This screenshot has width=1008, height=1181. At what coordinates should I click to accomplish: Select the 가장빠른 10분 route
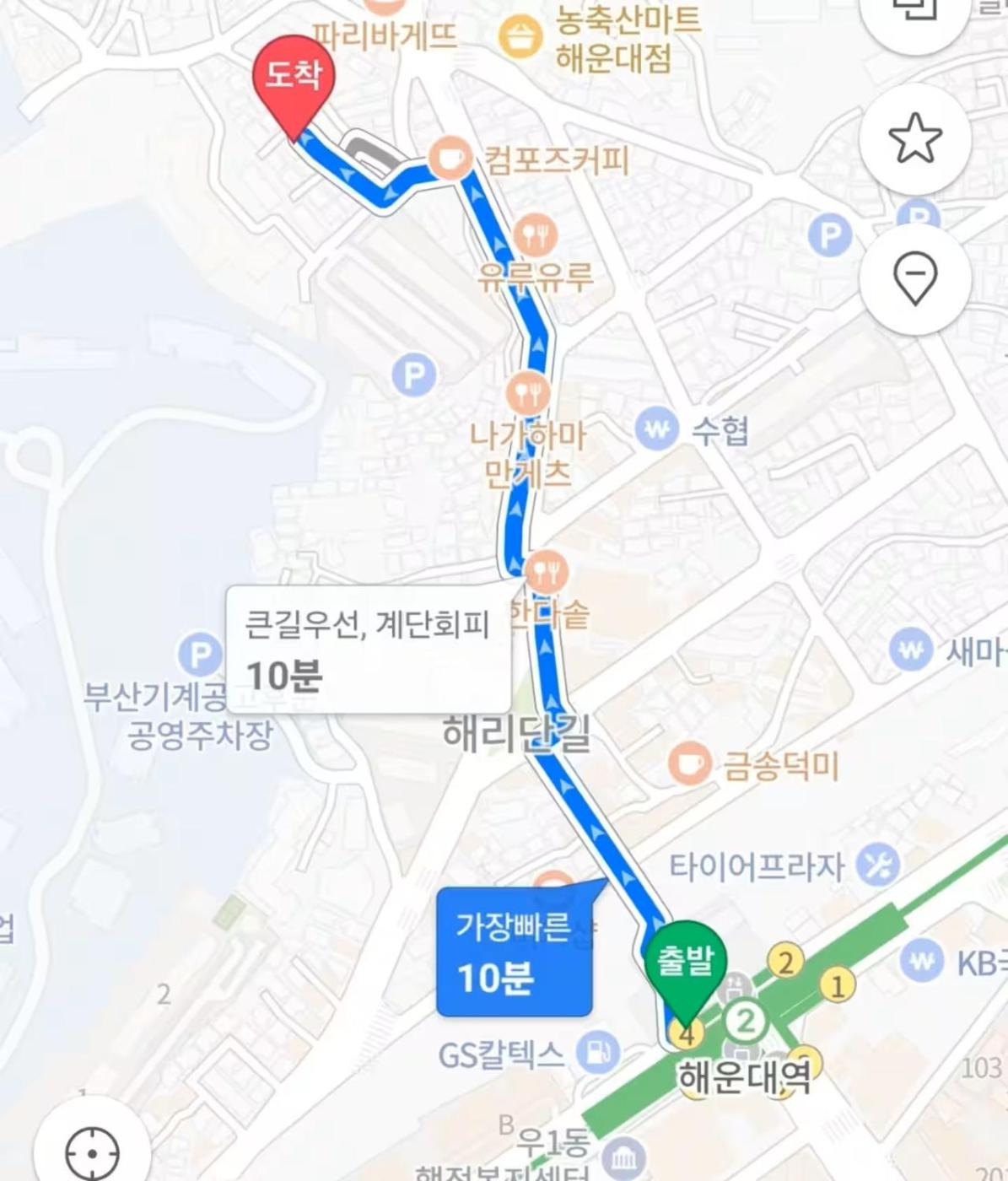point(514,952)
